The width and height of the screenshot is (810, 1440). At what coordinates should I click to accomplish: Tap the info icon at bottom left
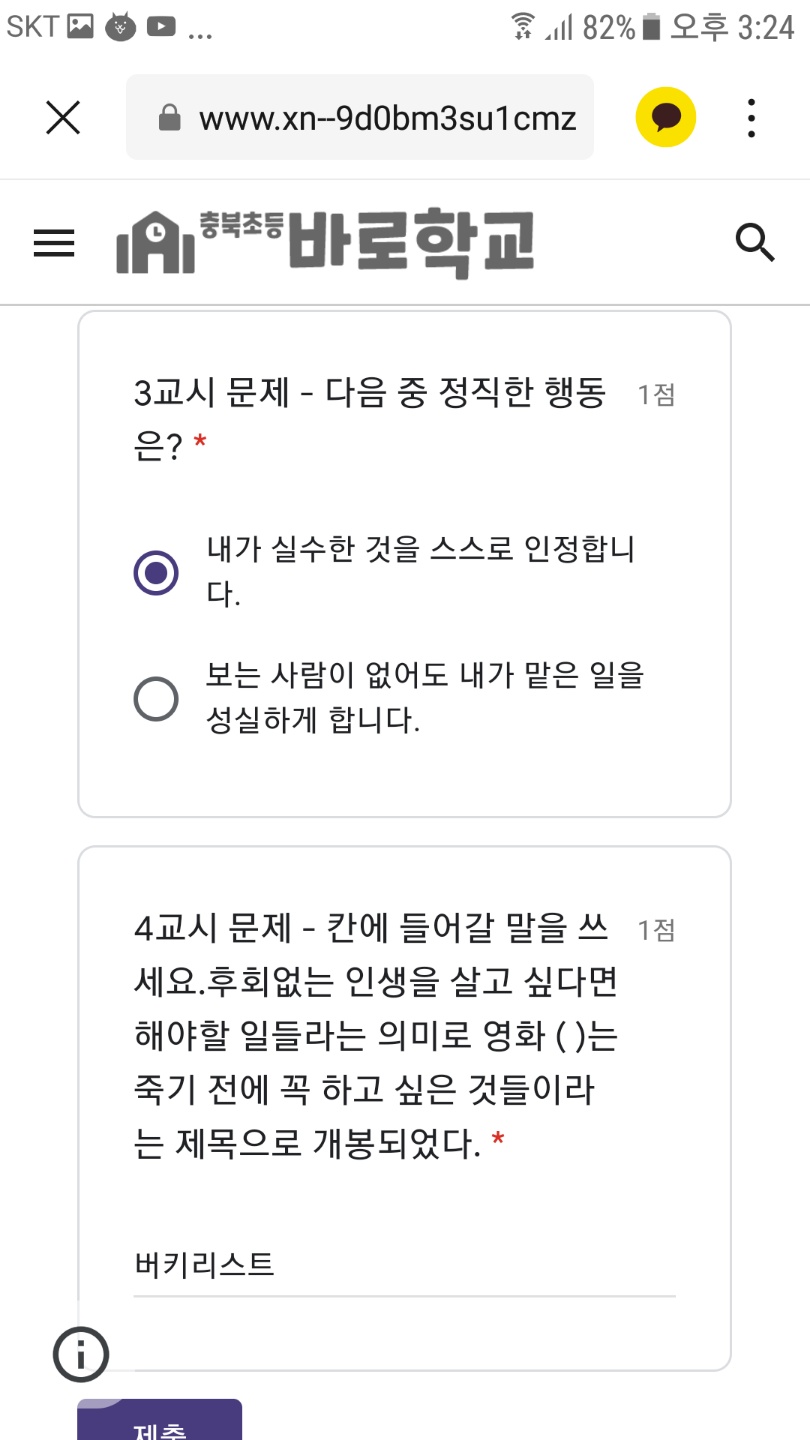pos(81,1355)
